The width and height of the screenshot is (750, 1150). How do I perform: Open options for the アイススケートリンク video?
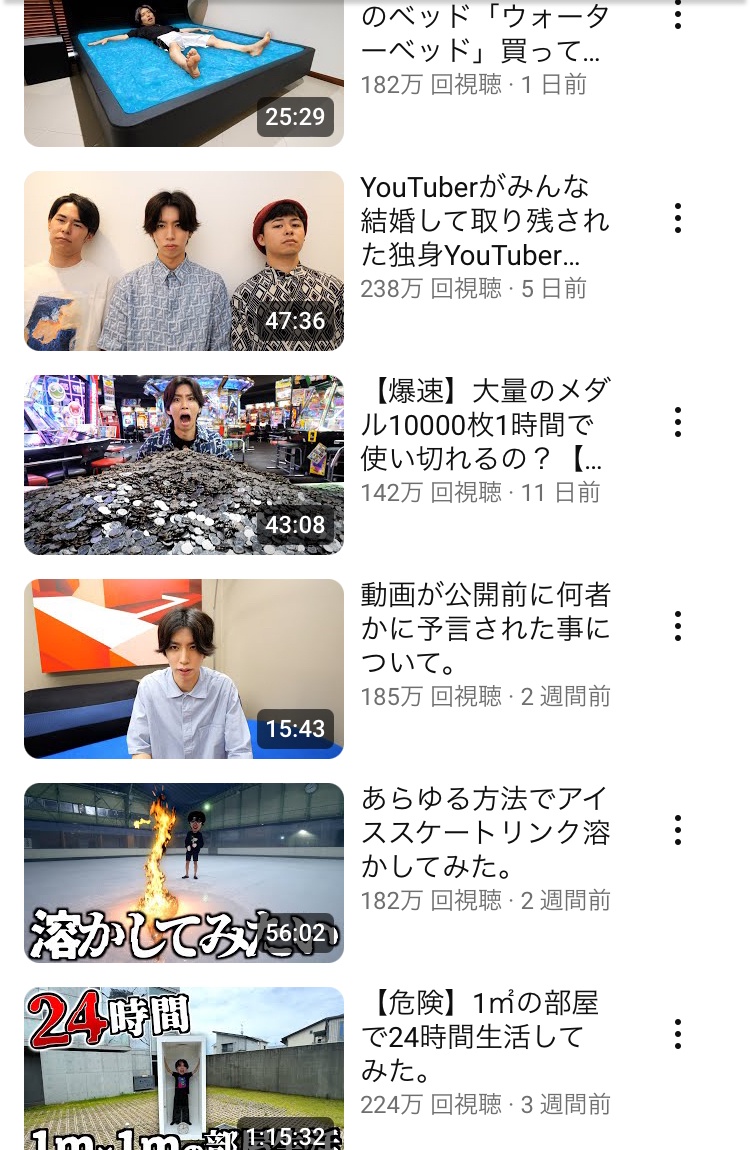tap(678, 830)
